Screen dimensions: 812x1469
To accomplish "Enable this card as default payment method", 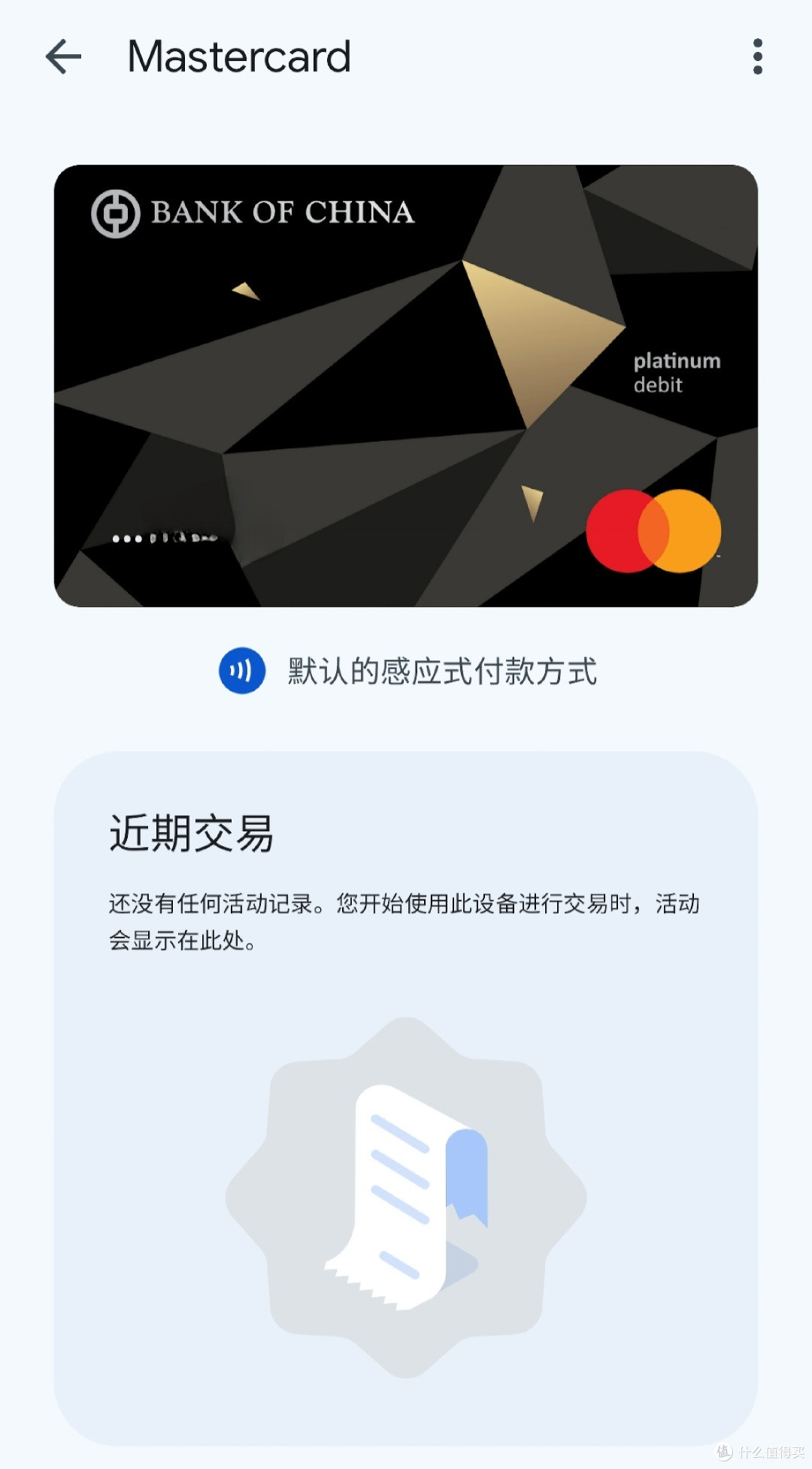I will tap(442, 672).
